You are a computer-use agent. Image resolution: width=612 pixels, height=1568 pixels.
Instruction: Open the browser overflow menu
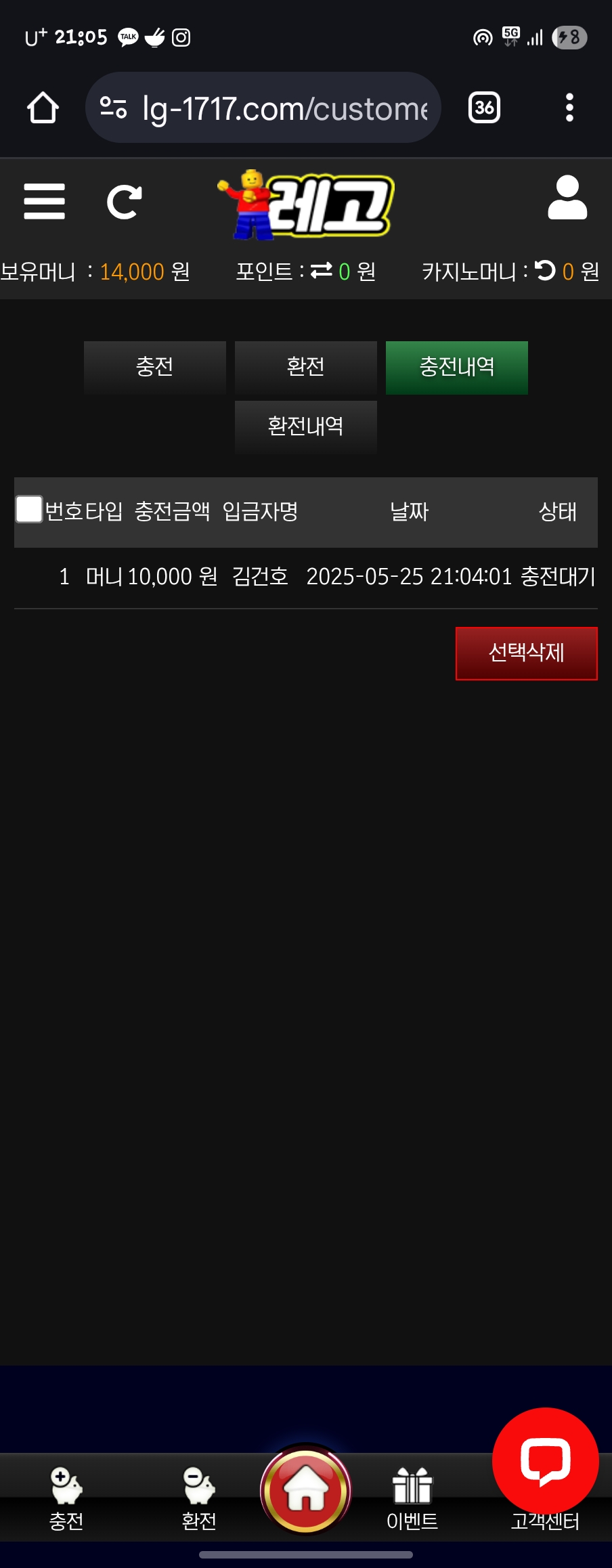[x=569, y=108]
